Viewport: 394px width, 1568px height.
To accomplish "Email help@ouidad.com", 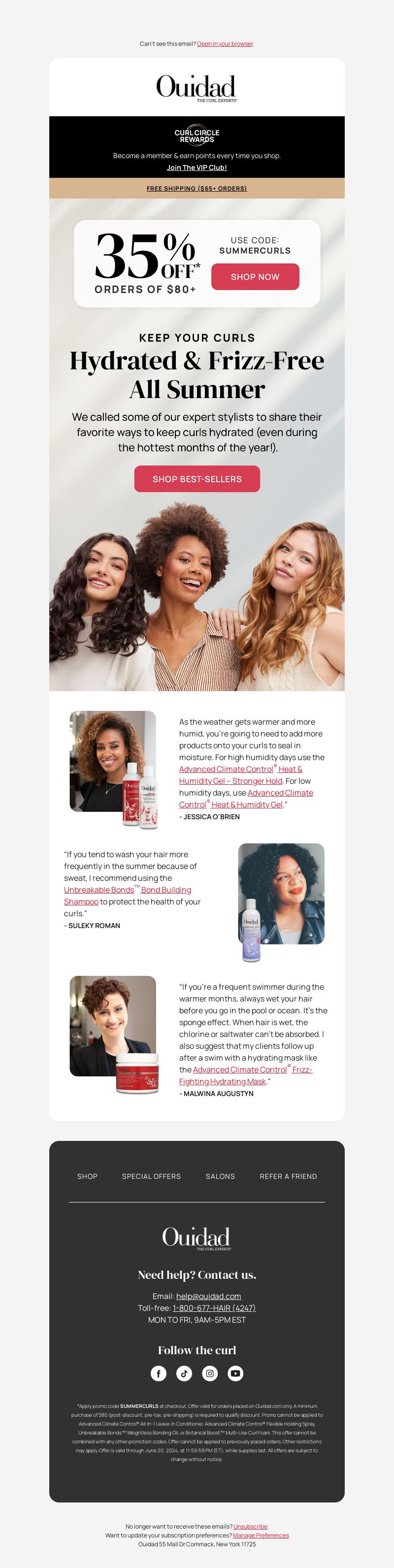I will tap(208, 1297).
